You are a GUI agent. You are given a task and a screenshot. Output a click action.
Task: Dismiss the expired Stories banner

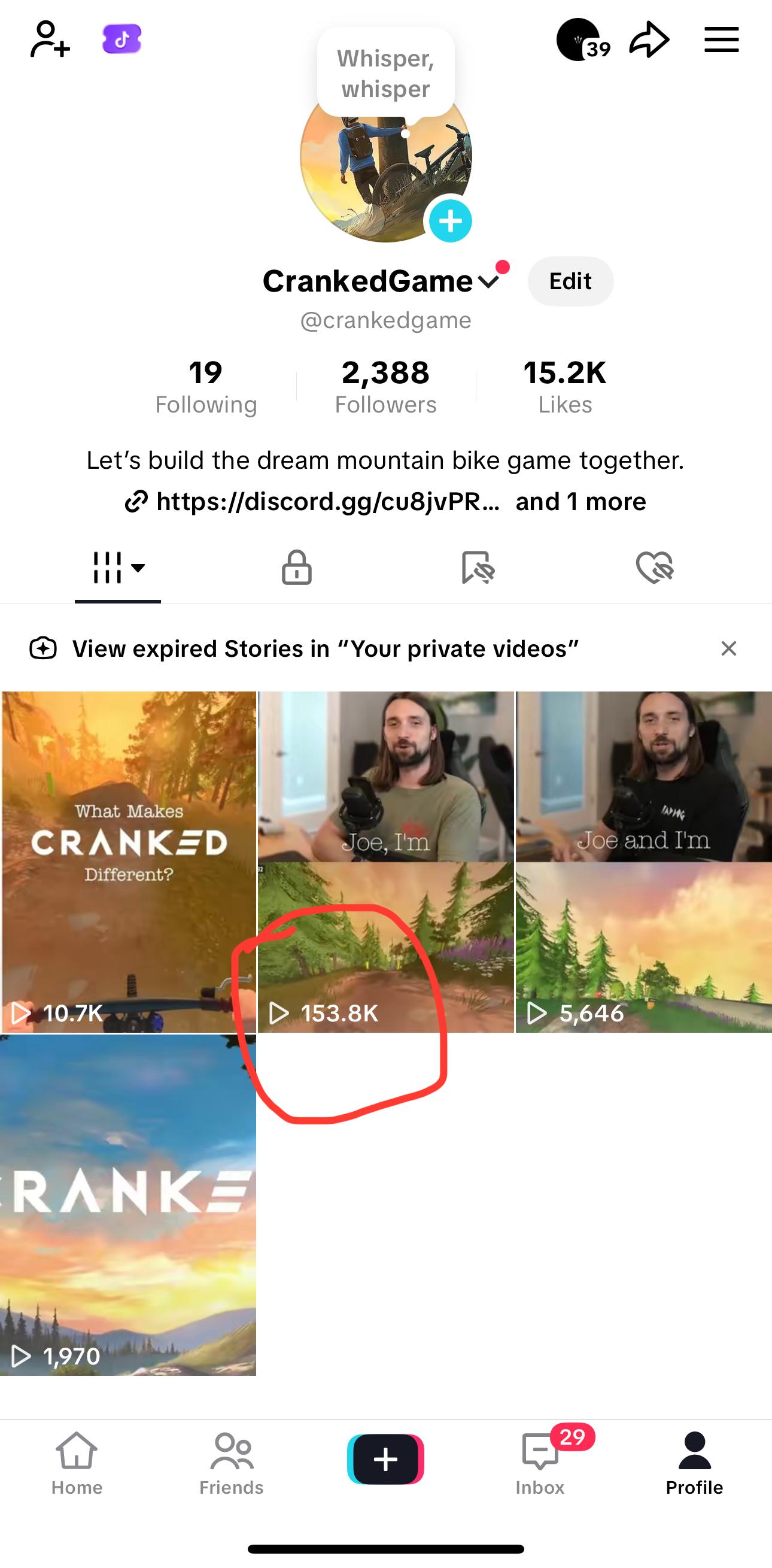(x=729, y=648)
